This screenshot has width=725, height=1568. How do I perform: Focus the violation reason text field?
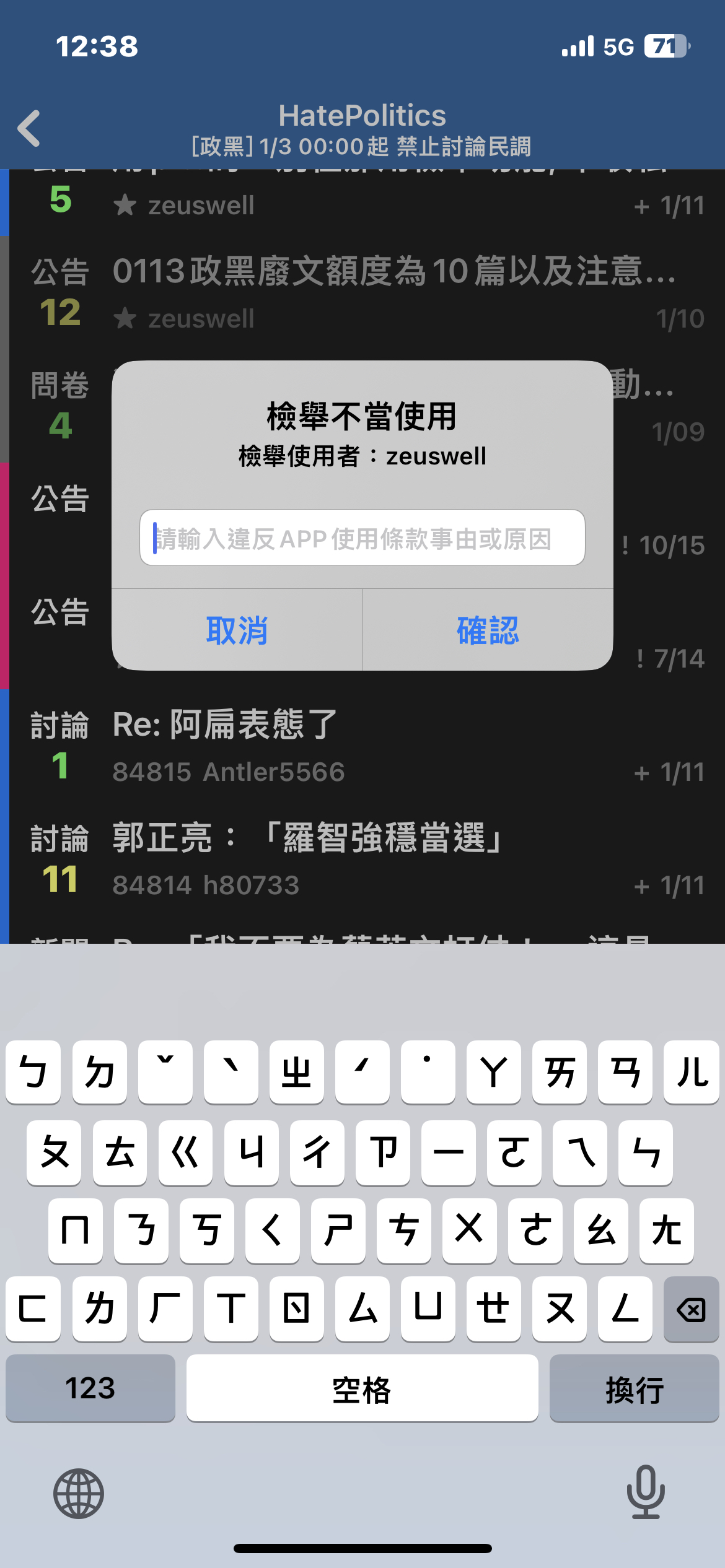click(362, 538)
